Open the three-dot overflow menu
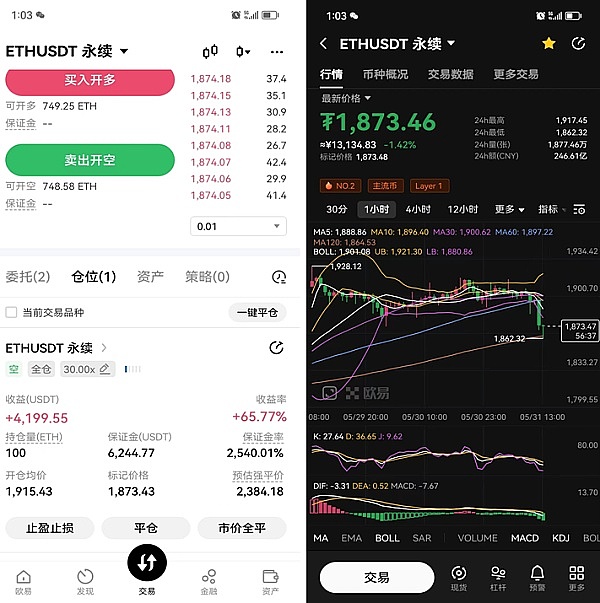 (277, 51)
